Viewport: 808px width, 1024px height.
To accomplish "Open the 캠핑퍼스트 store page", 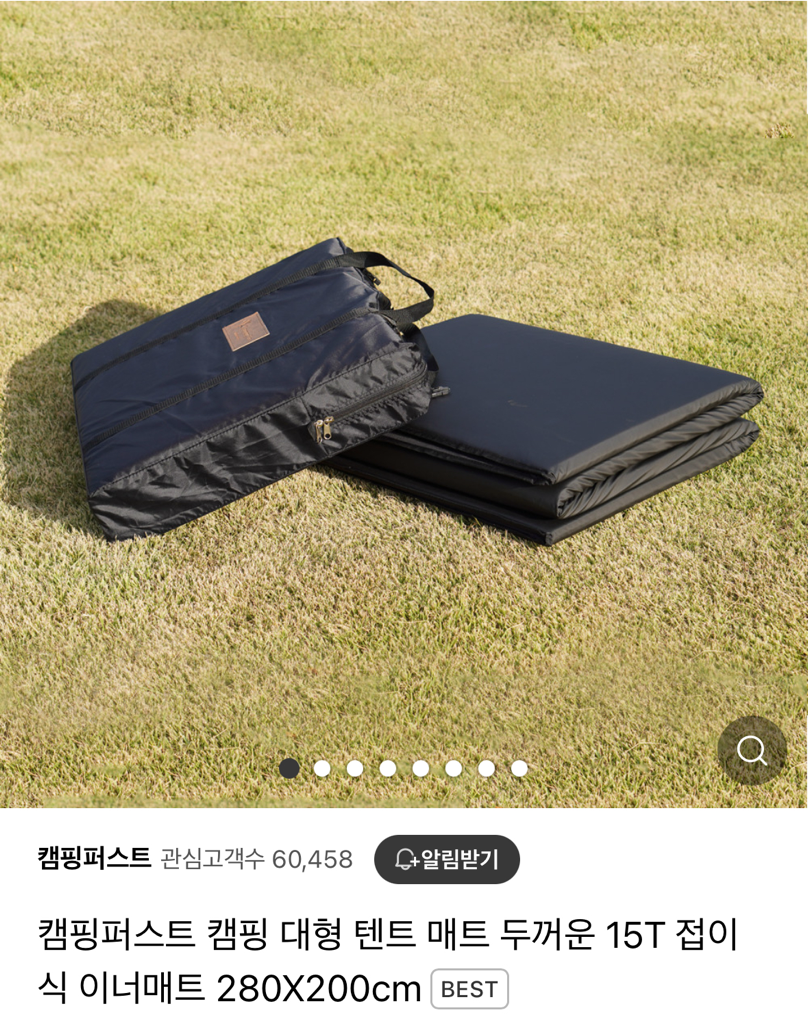I will click(x=94, y=858).
